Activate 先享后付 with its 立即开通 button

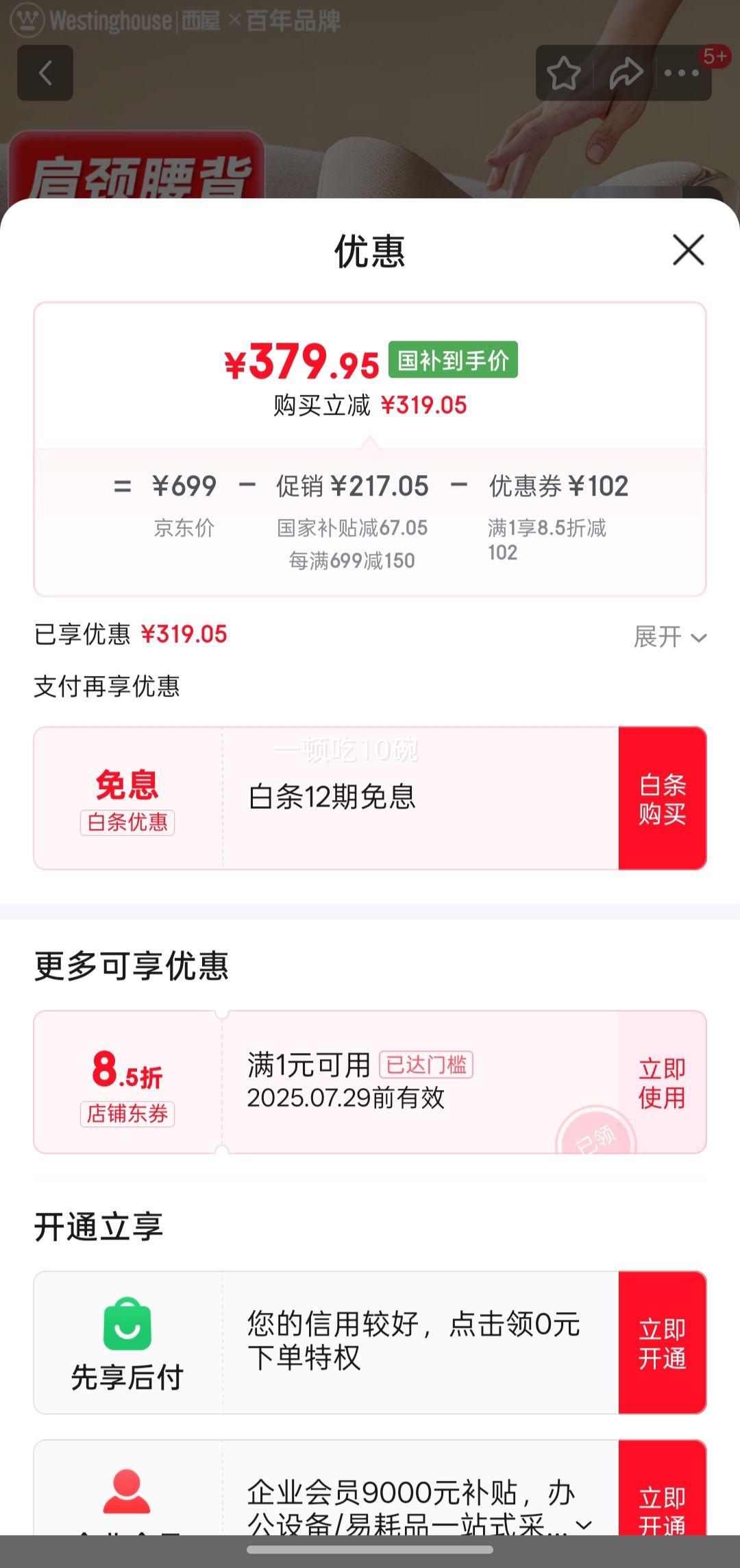tap(662, 1343)
